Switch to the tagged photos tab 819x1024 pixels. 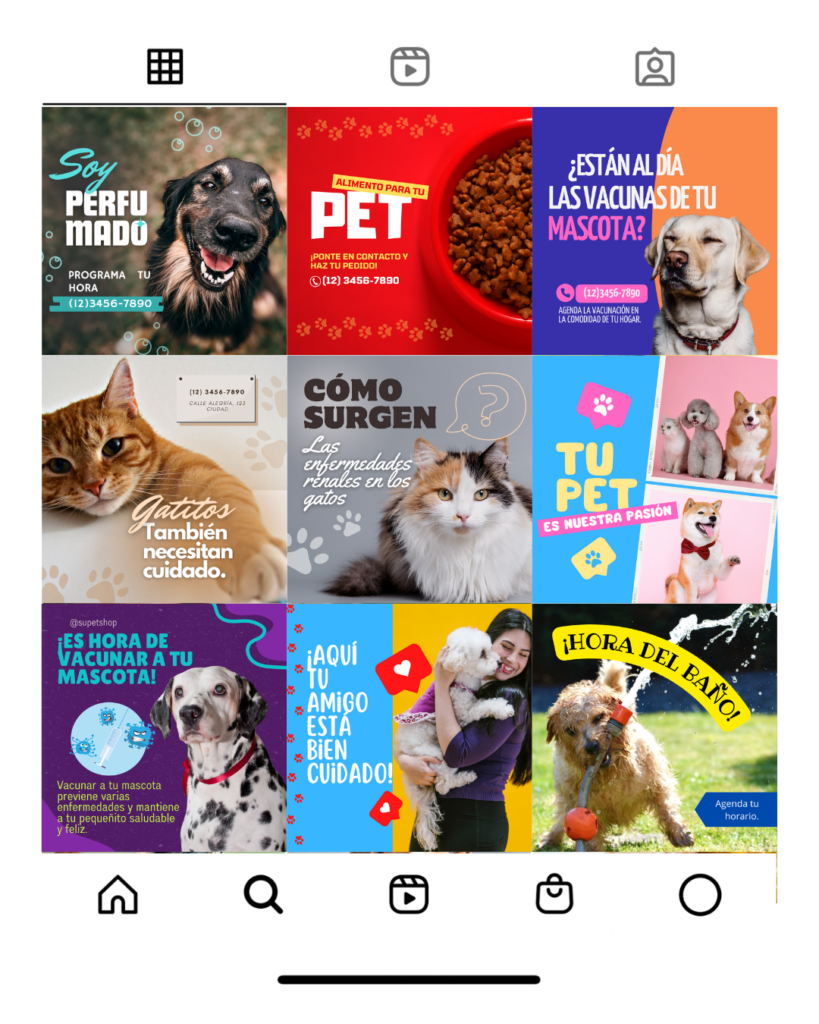[655, 67]
